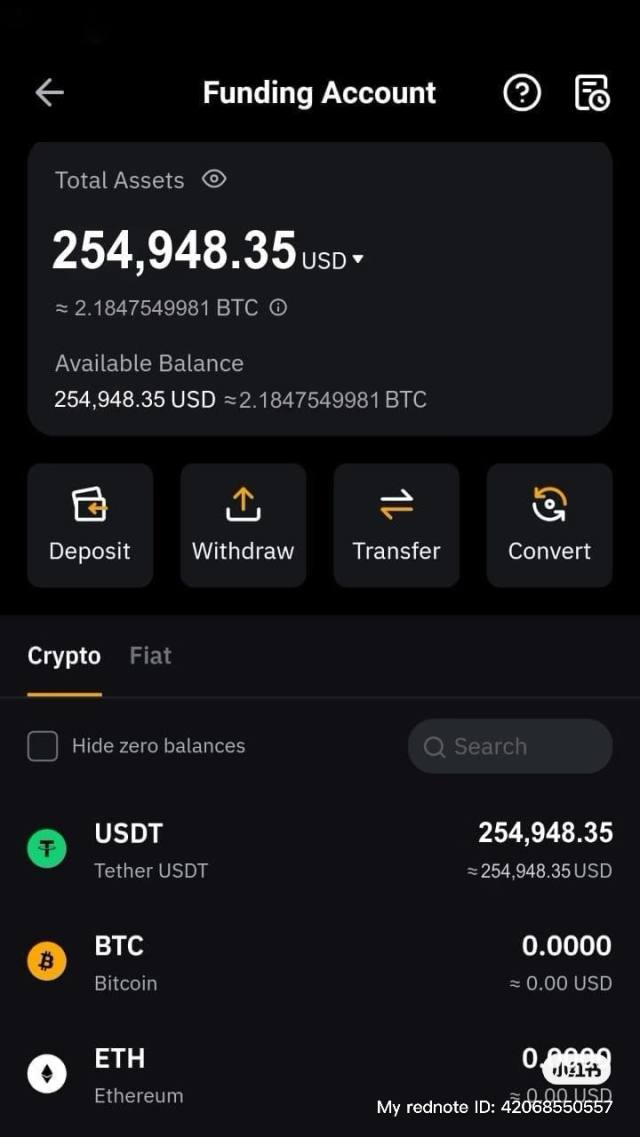Check Hide zero balances

click(42, 746)
